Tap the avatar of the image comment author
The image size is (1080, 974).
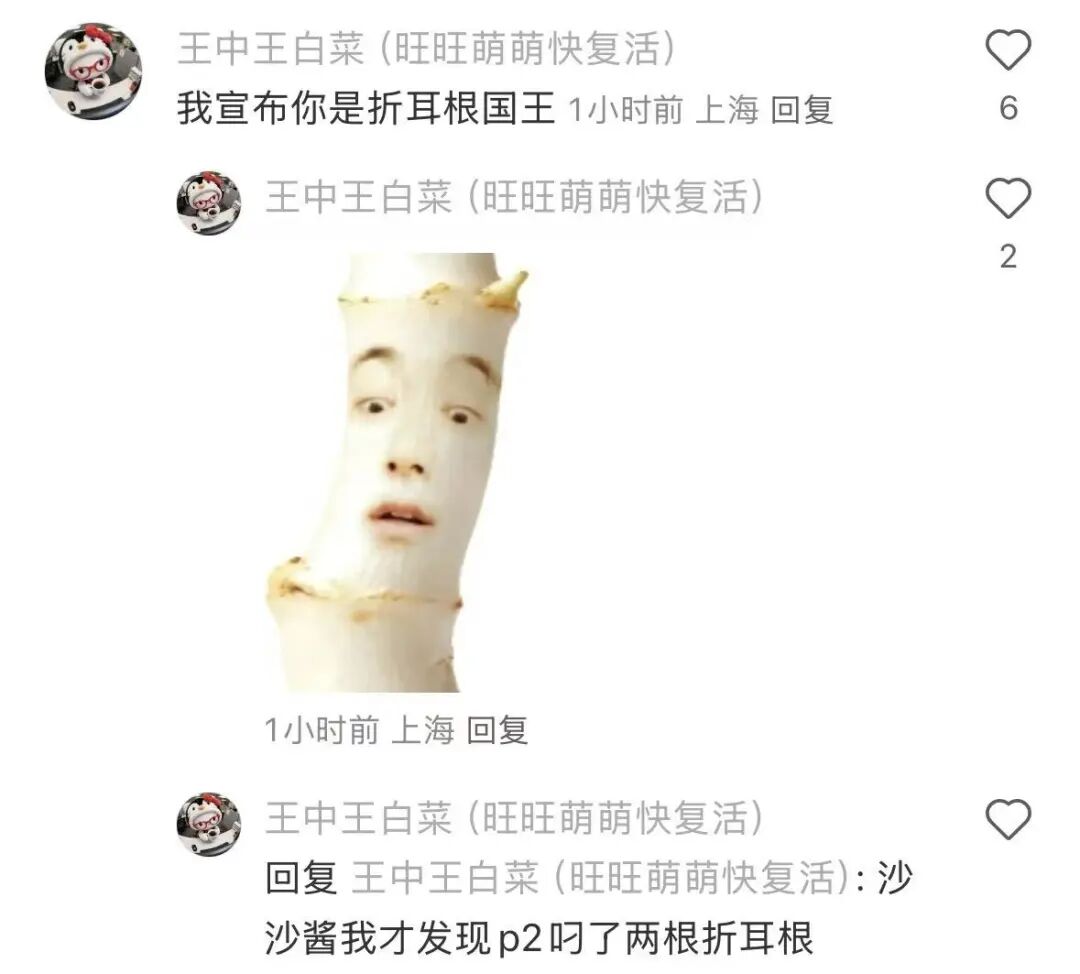click(209, 203)
